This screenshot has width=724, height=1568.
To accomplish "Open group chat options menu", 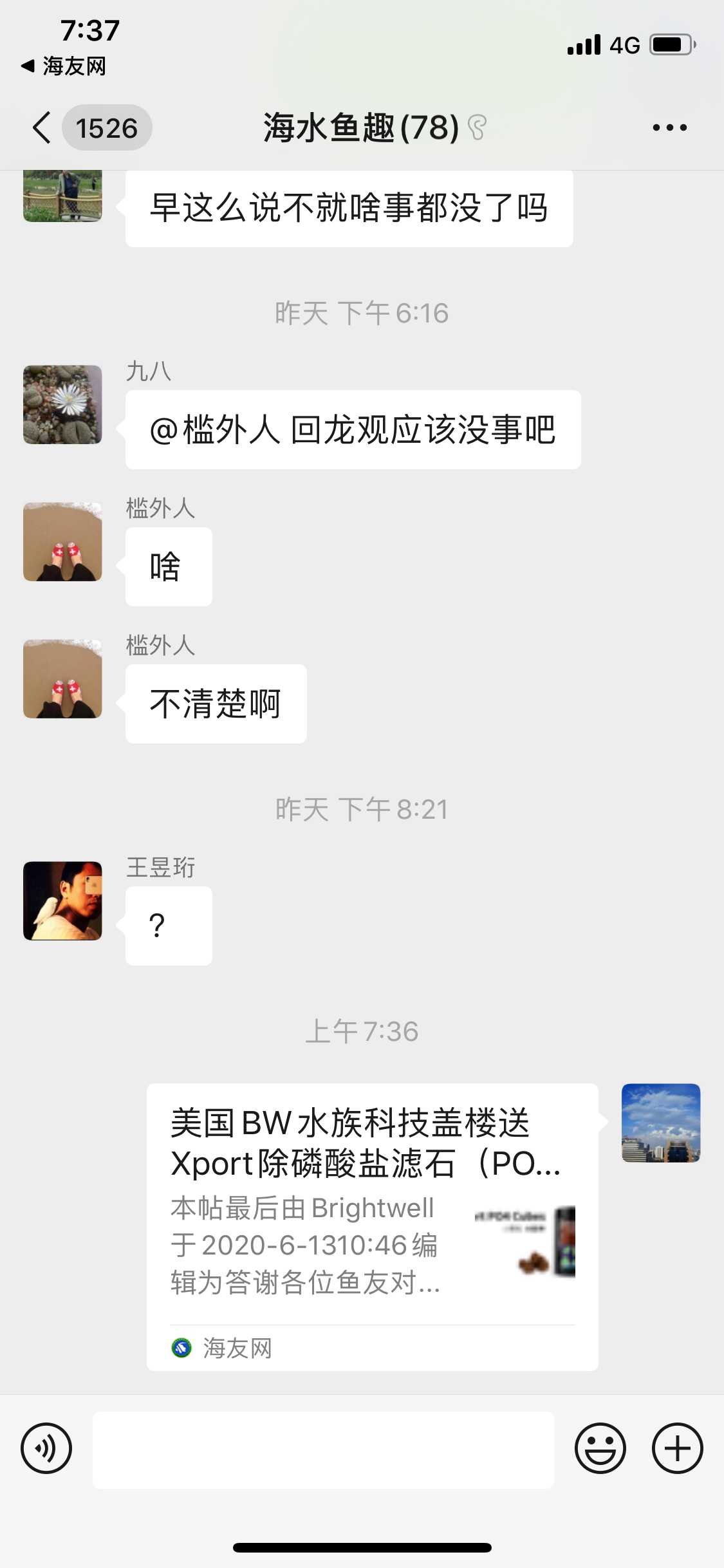I will click(669, 127).
